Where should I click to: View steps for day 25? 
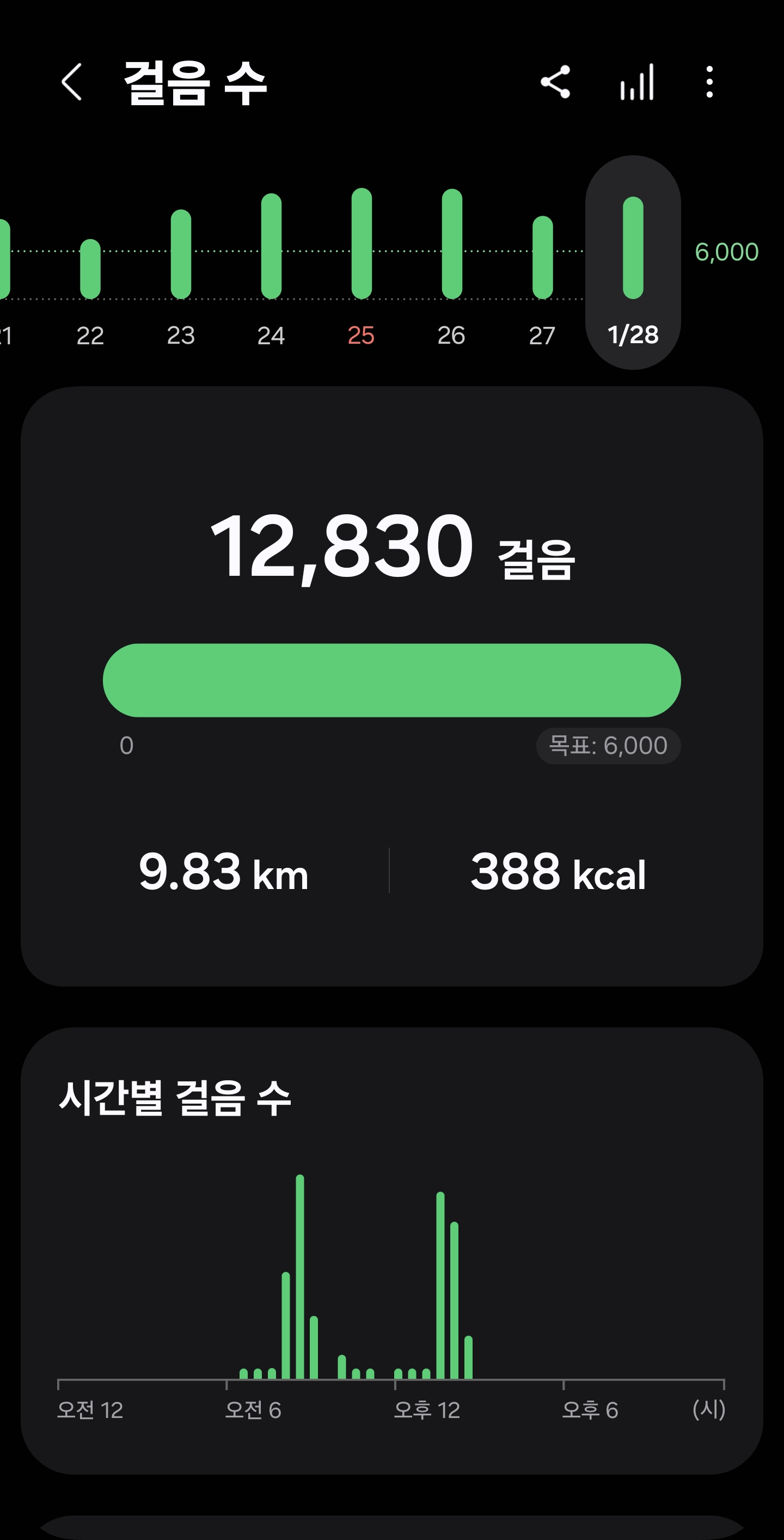[x=362, y=244]
